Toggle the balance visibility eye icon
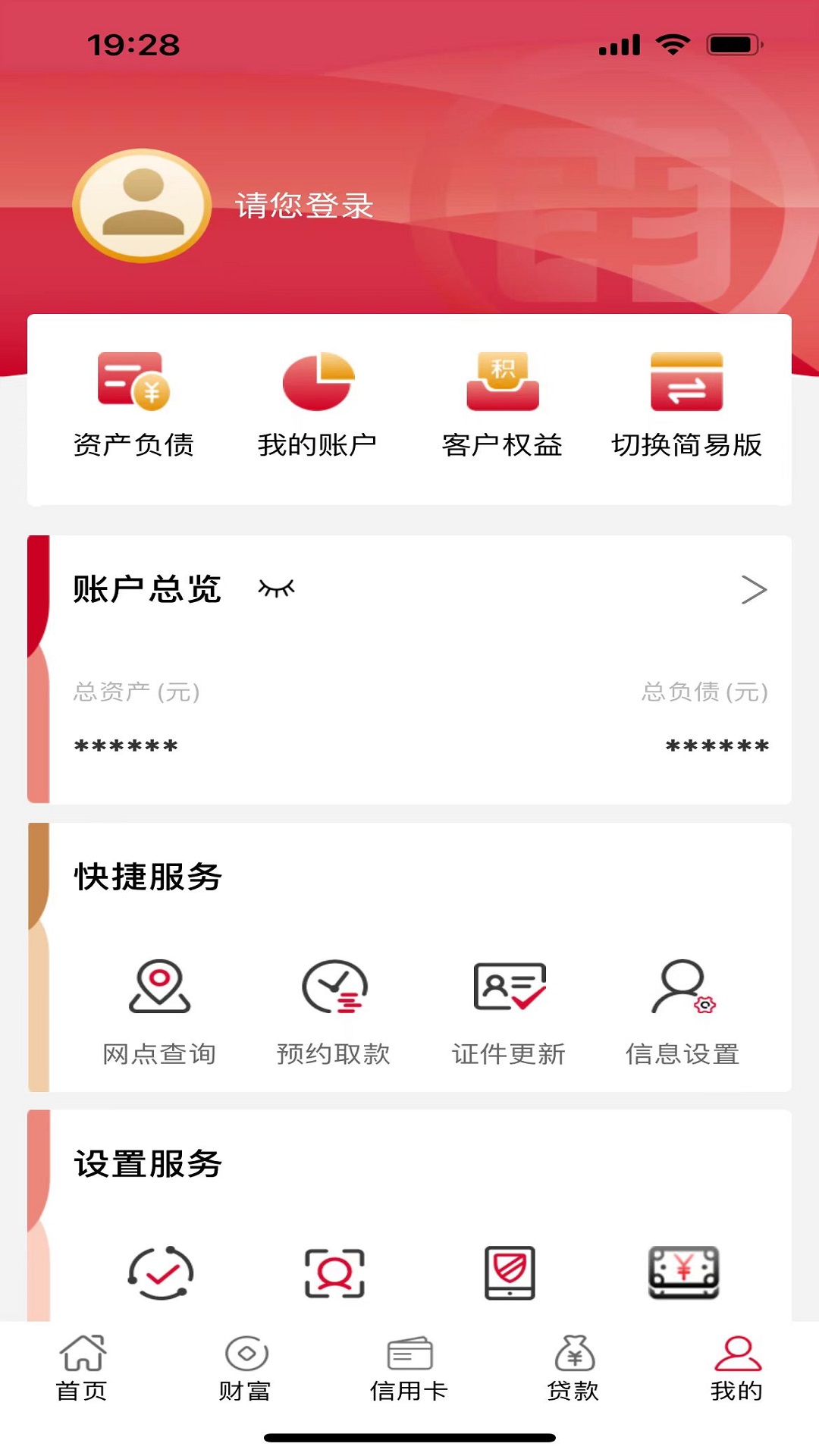Image resolution: width=819 pixels, height=1456 pixels. 276,588
